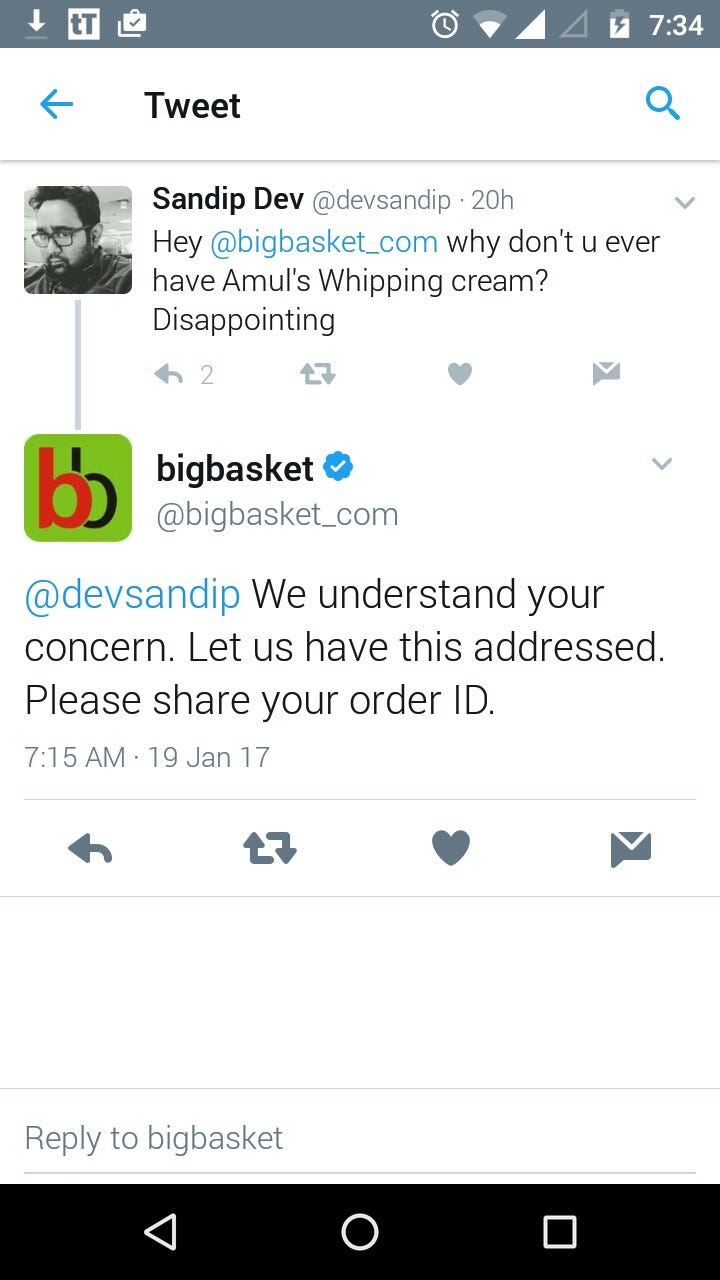The image size is (720, 1280).
Task: Expand options chevron on bigbasket's tweet
Action: pos(662,464)
